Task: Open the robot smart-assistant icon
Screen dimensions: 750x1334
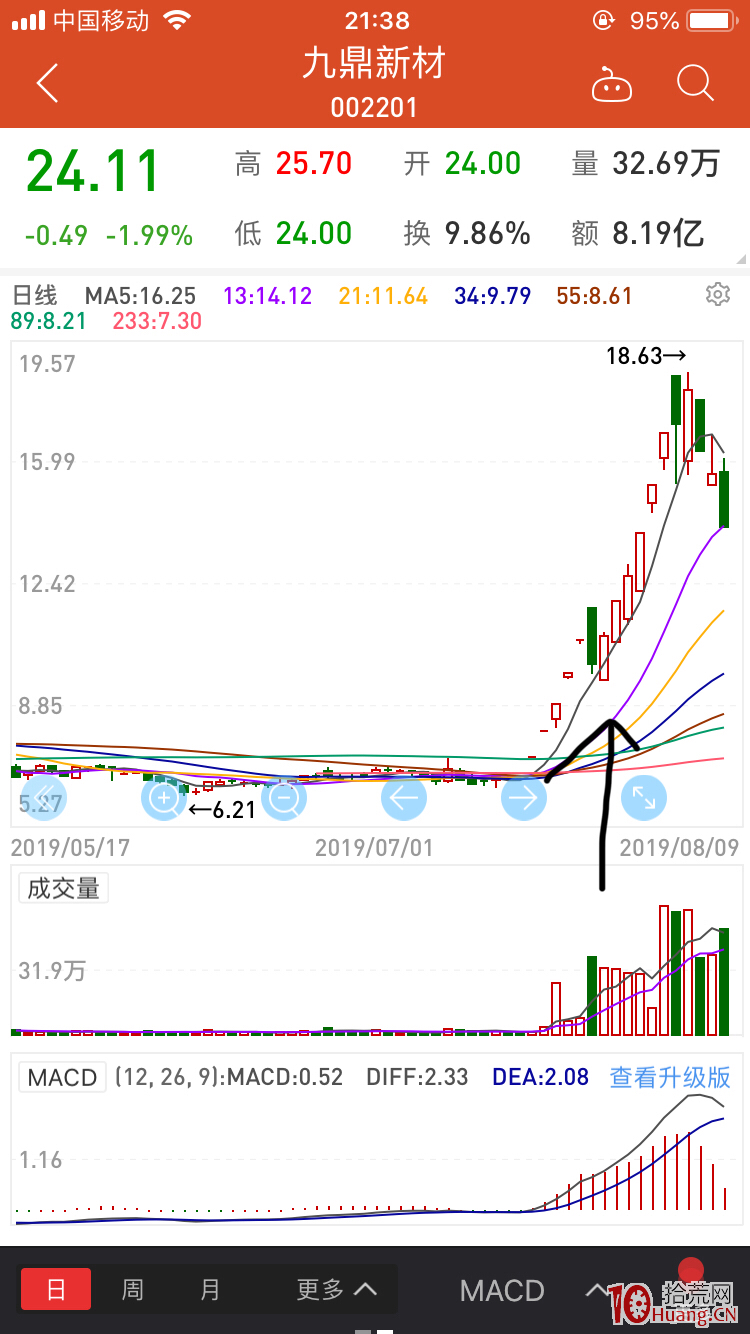Action: [612, 86]
